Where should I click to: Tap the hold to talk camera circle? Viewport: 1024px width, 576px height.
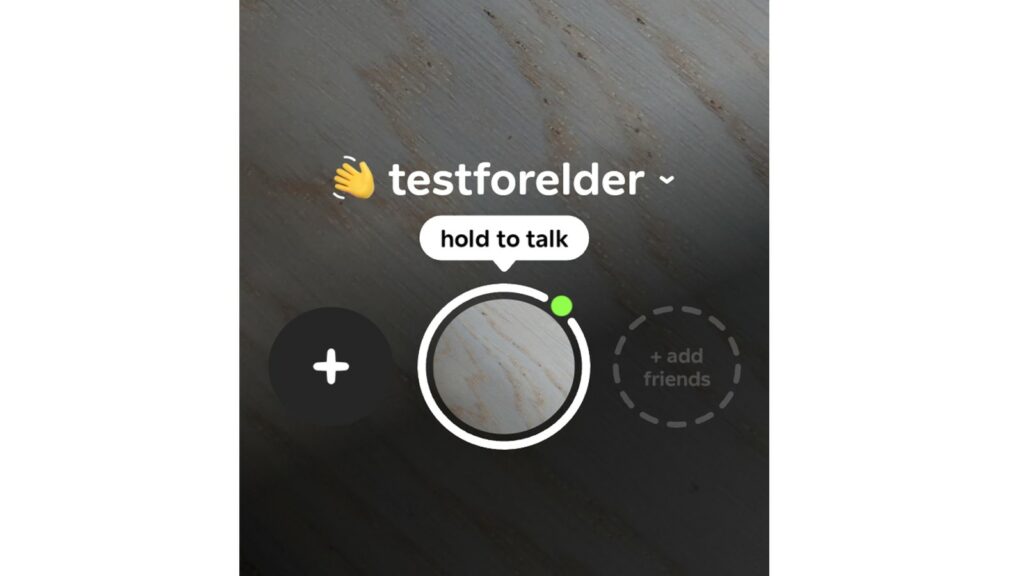tap(504, 366)
